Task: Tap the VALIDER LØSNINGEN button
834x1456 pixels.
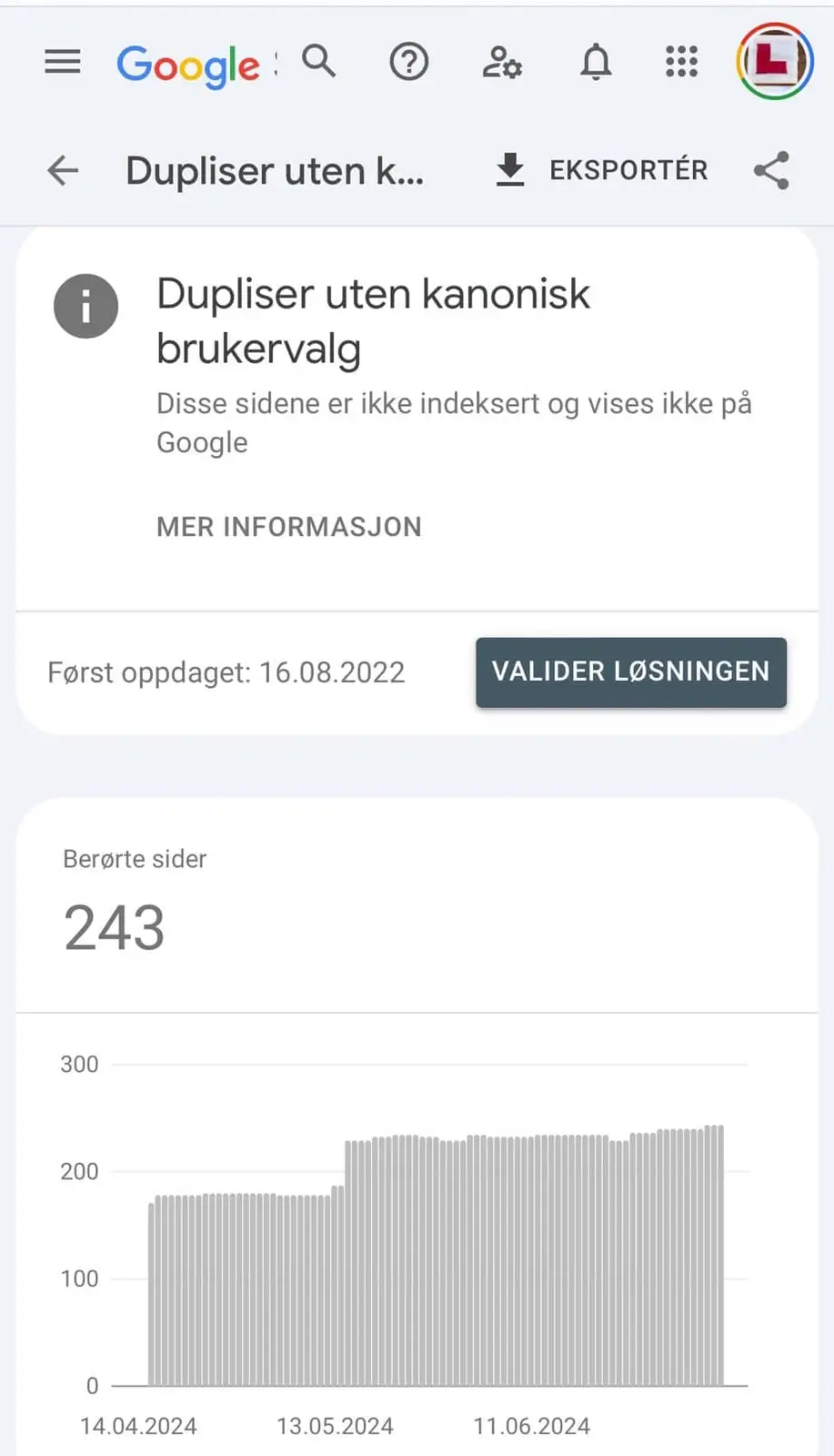Action: [x=630, y=672]
